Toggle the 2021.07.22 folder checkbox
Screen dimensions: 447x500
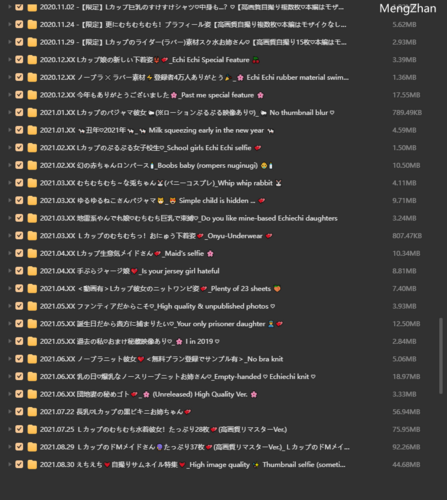(19, 412)
